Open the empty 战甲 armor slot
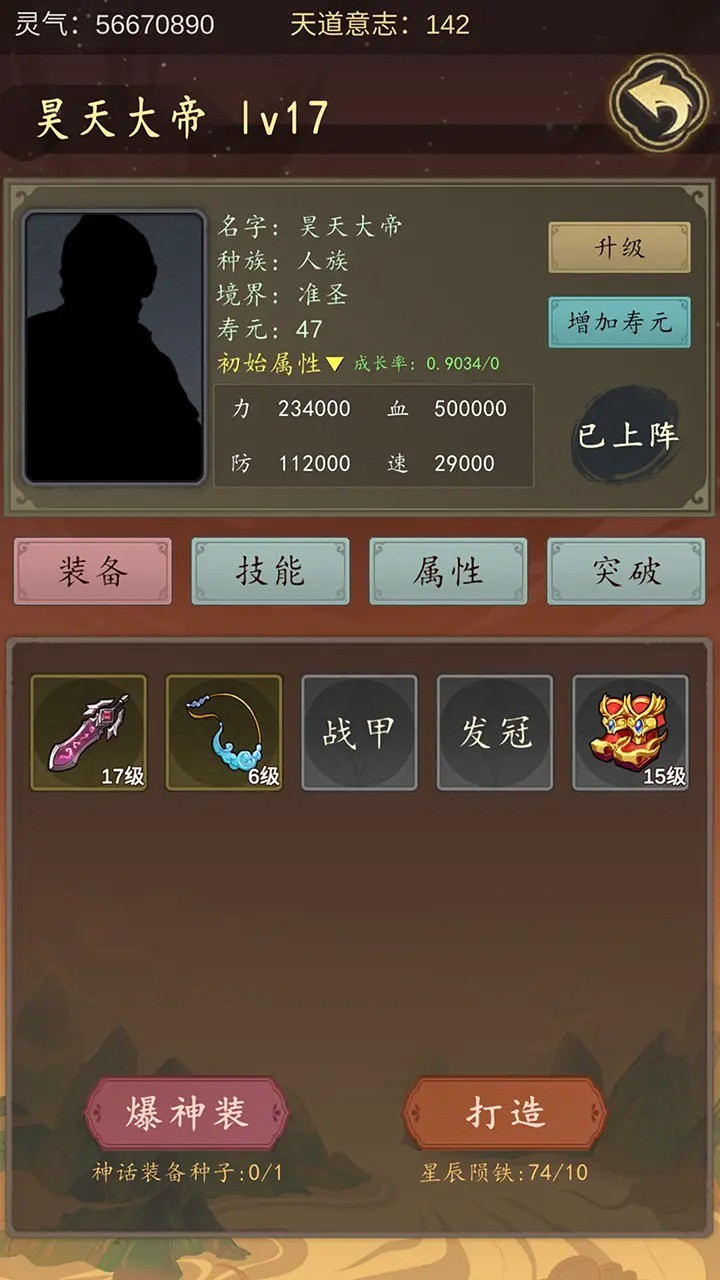This screenshot has width=720, height=1280. pyautogui.click(x=359, y=732)
